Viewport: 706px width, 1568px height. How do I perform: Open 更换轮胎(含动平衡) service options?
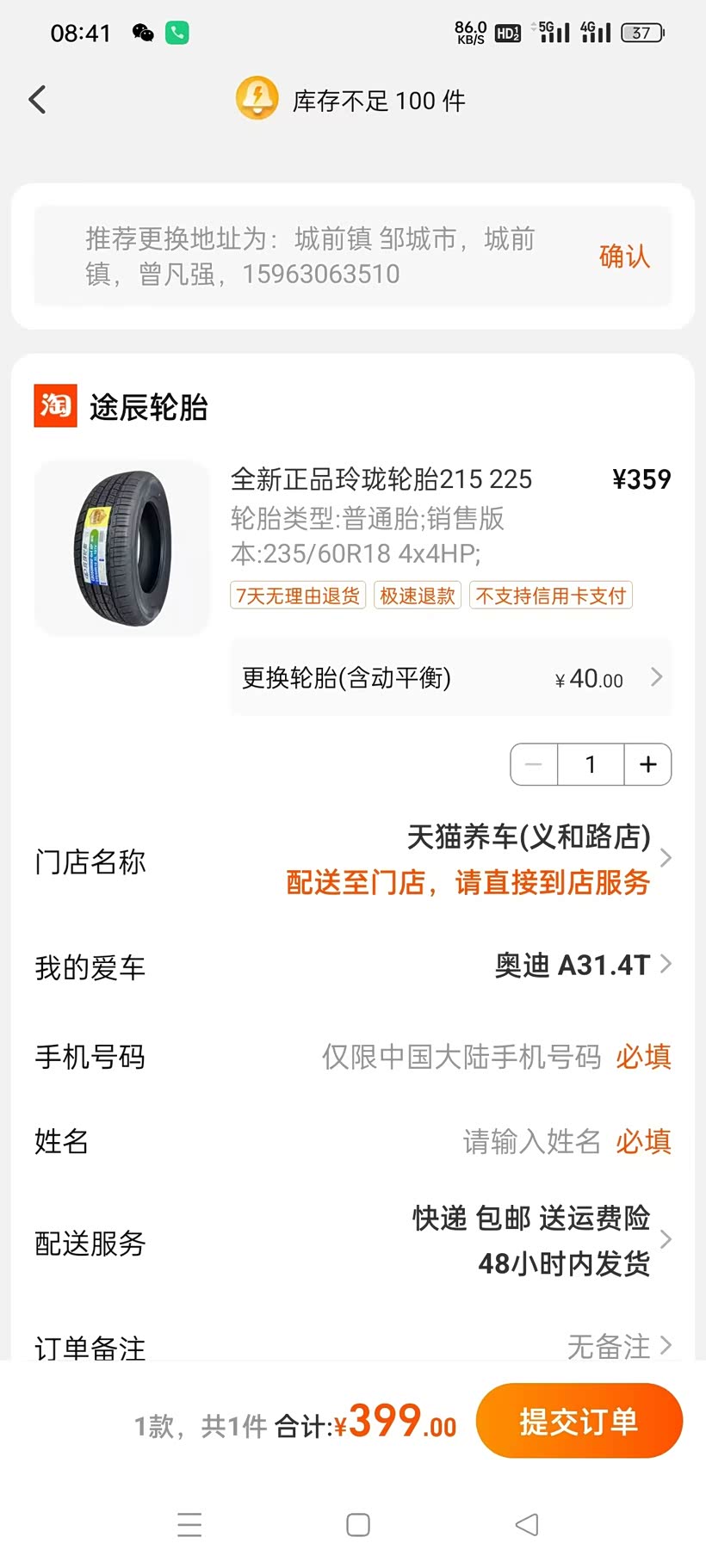pos(450,678)
